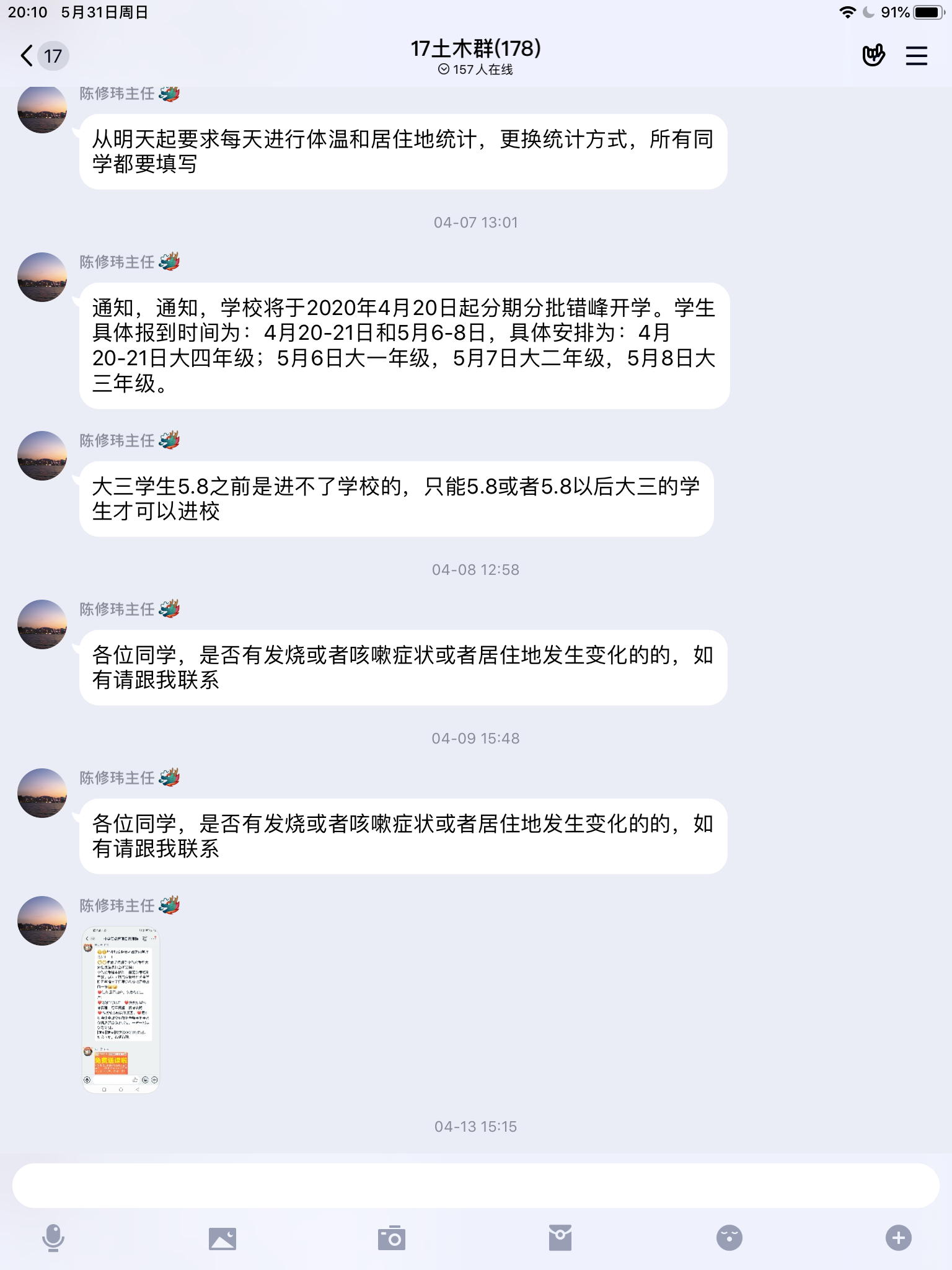Open the 157人在线 online members indicator
The height and width of the screenshot is (1270, 952).
click(x=475, y=69)
